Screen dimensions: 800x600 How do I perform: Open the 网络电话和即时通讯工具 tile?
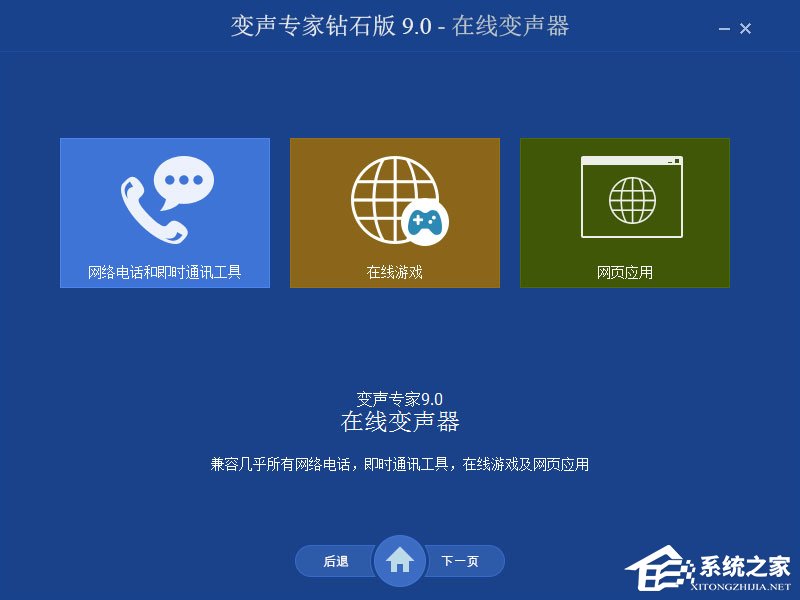[165, 212]
